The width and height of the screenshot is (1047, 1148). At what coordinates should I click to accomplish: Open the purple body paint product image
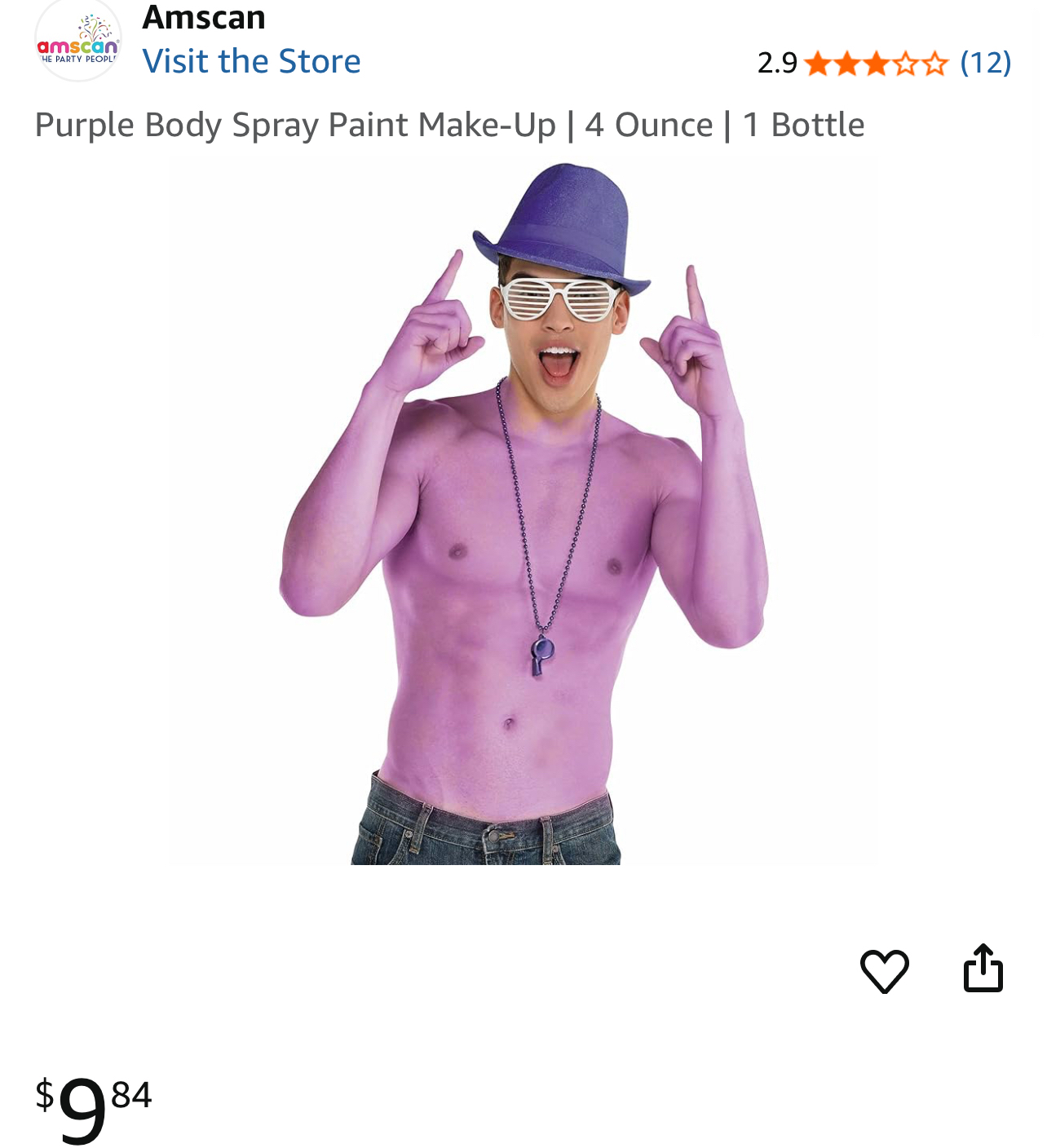[523, 514]
